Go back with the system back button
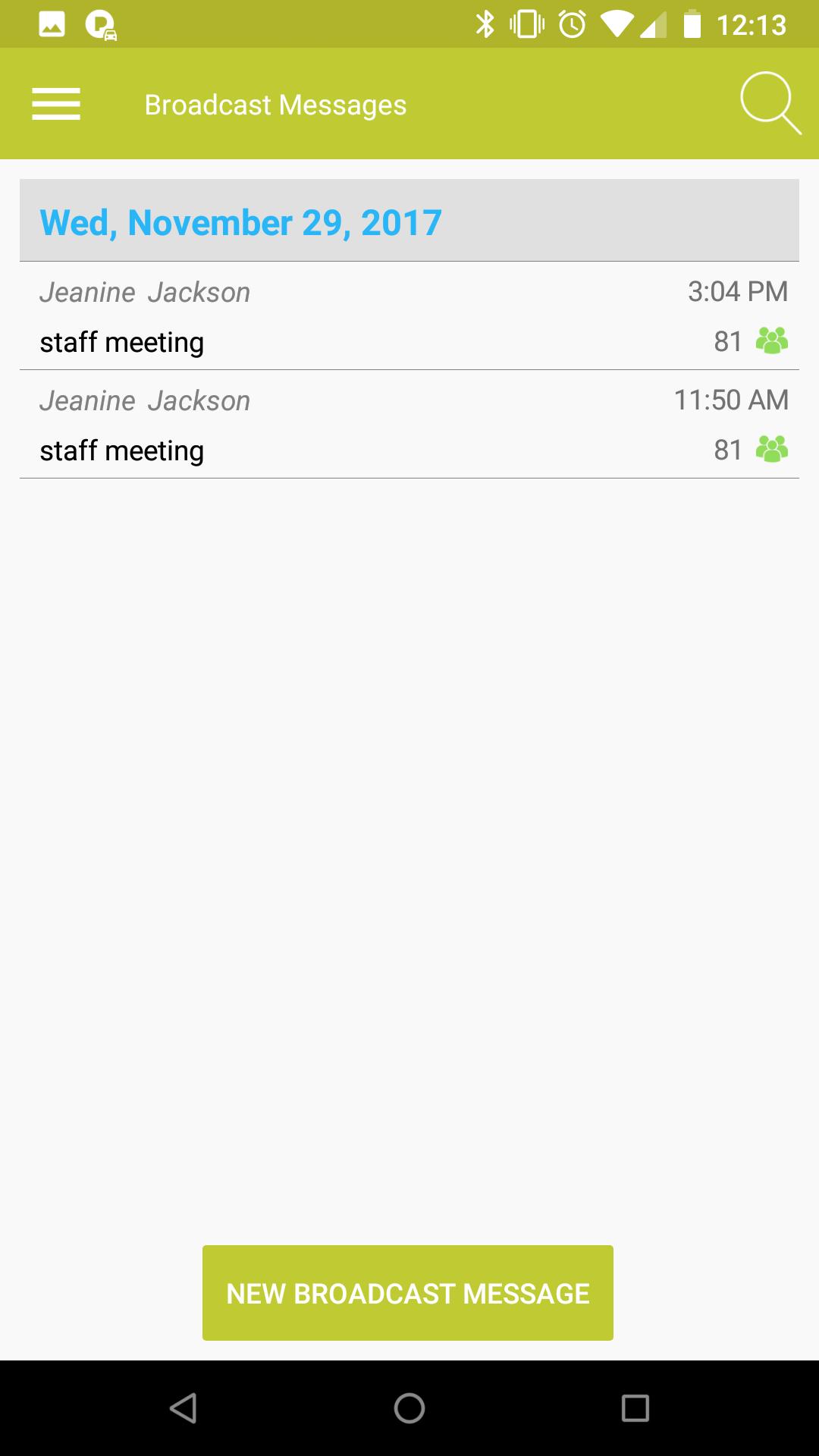Image resolution: width=819 pixels, height=1456 pixels. tap(183, 1408)
